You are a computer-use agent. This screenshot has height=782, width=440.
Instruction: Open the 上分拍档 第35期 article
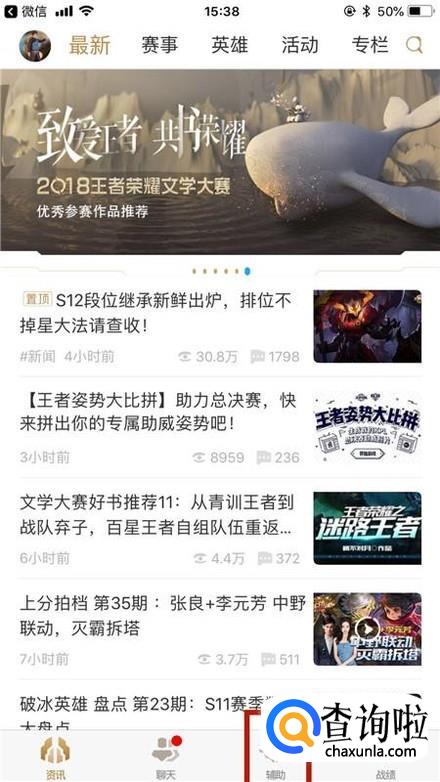click(220, 629)
